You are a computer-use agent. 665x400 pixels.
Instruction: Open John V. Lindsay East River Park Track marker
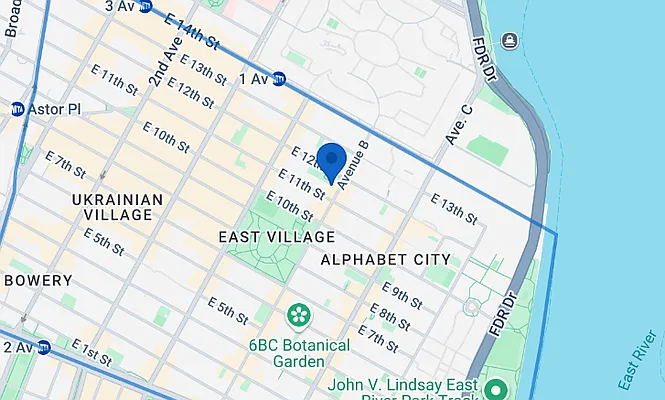tap(493, 388)
